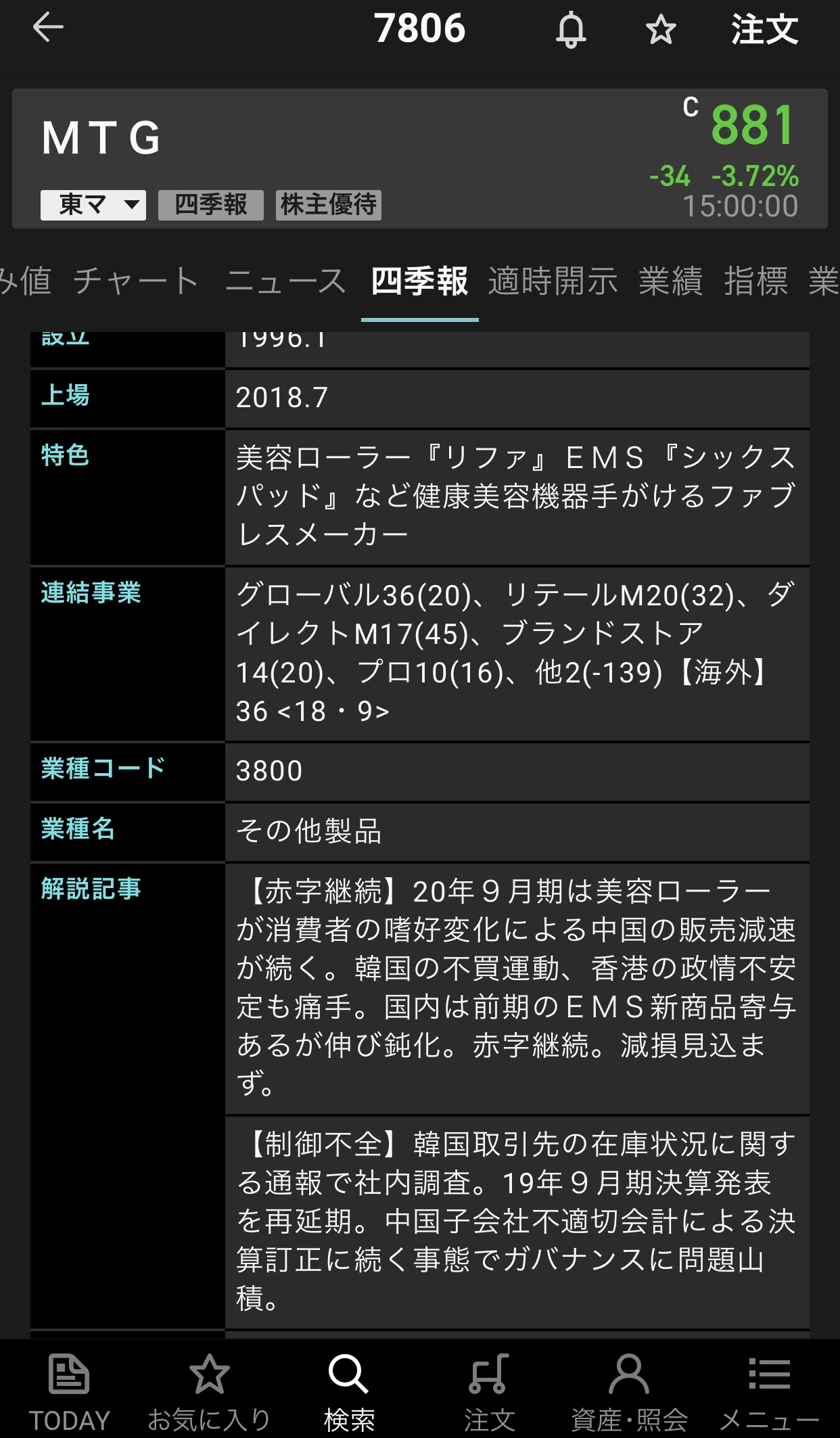This screenshot has height=1438, width=840.
Task: Go back using the arrow icon
Action: point(48,28)
